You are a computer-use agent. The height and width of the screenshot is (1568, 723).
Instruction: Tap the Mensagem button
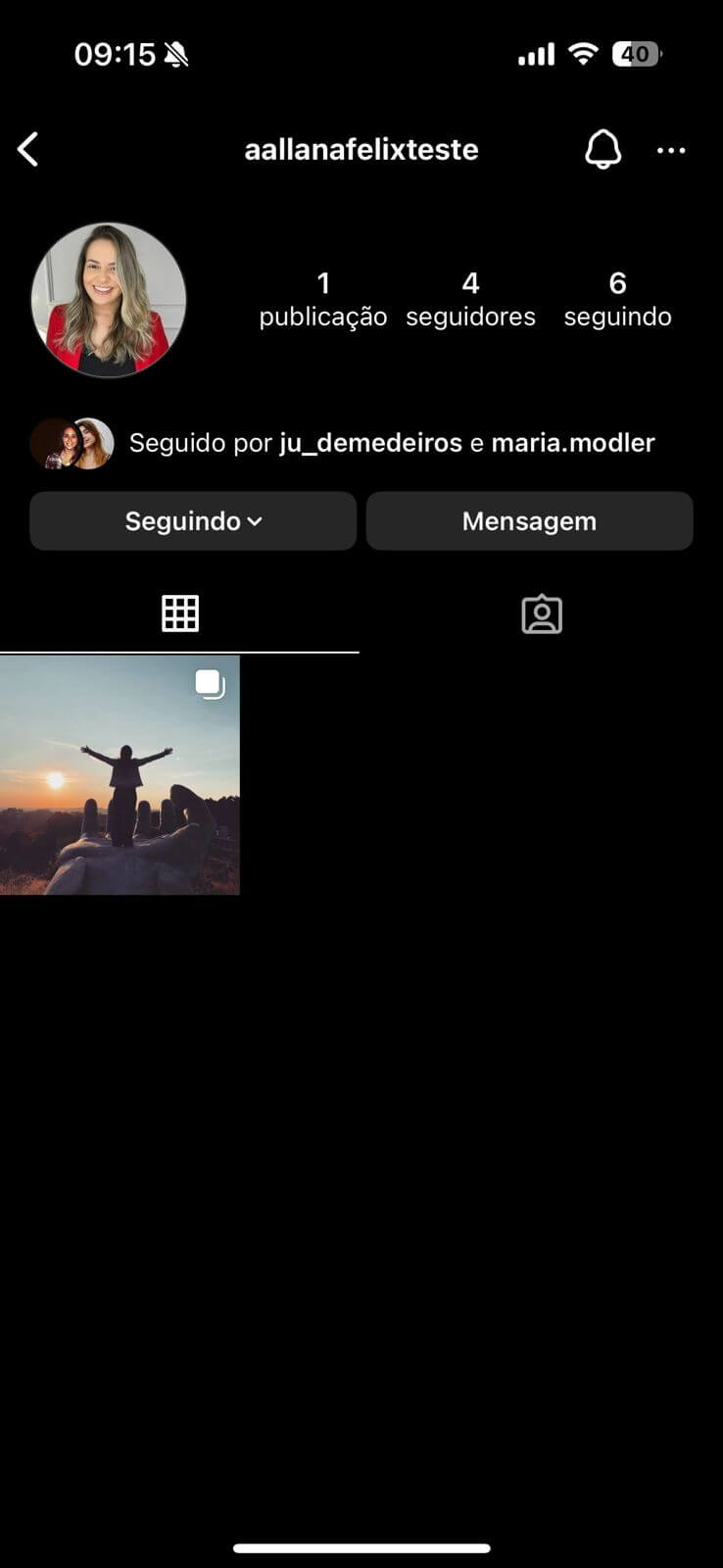click(x=529, y=521)
